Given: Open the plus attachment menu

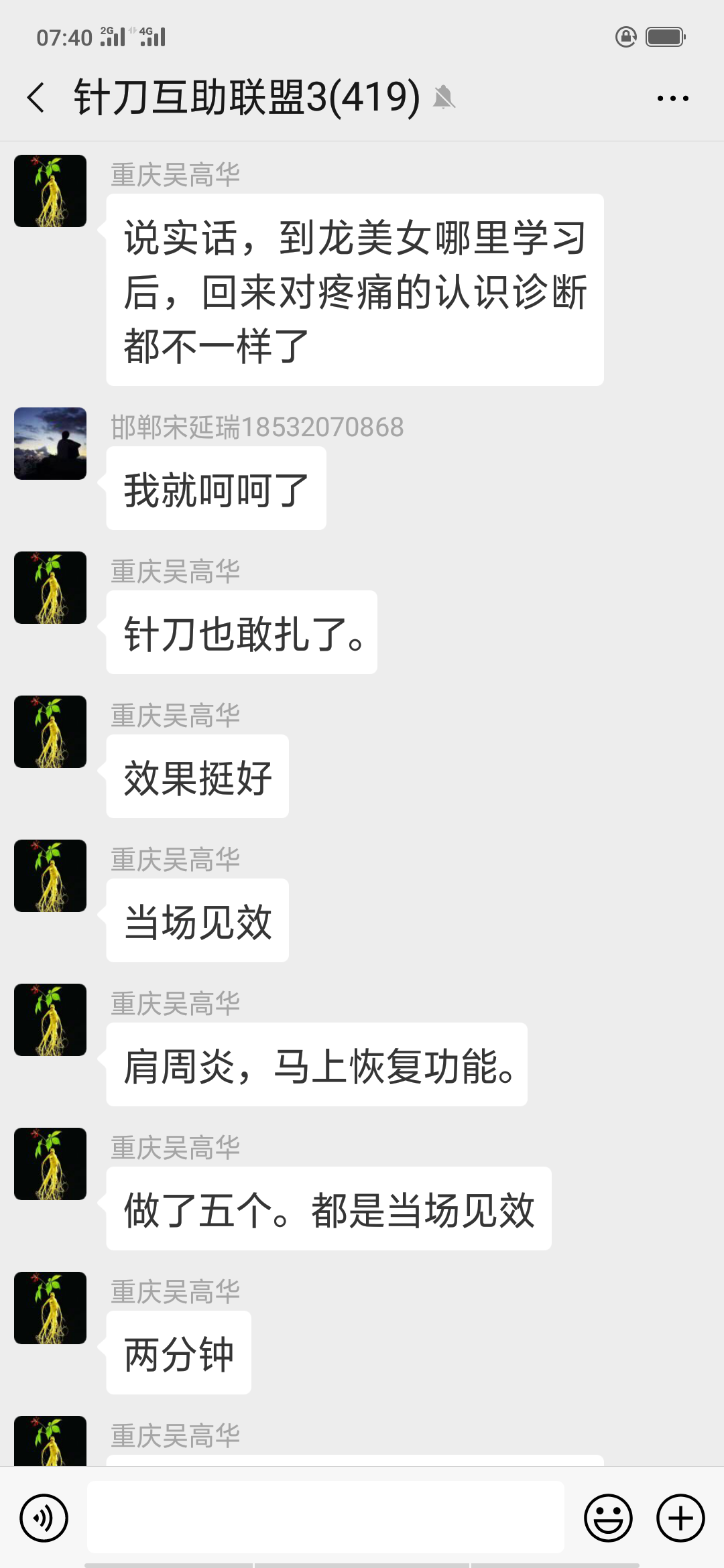Looking at the screenshot, I should (680, 1518).
